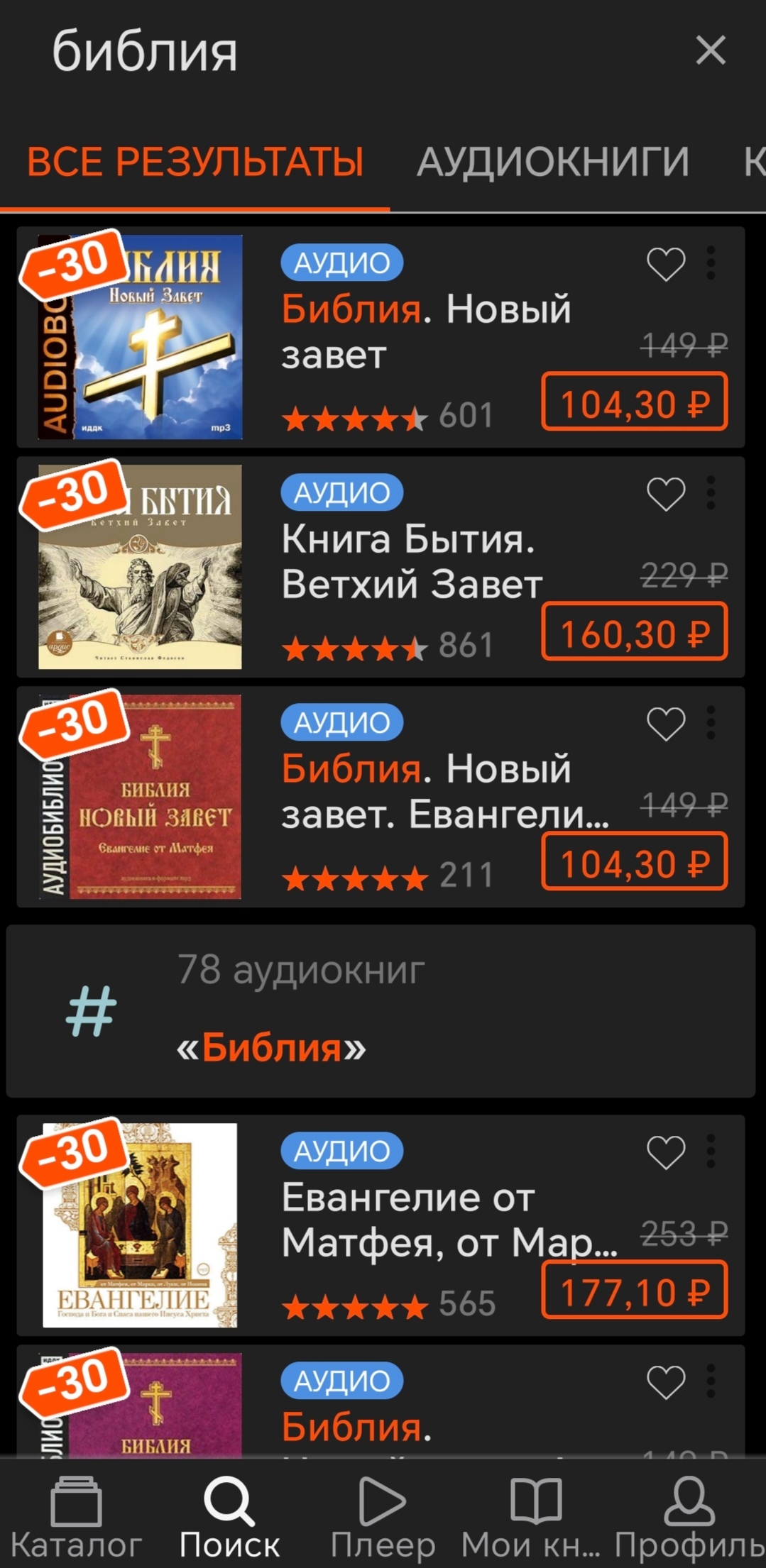Buy the Евангелие audiobook for 177,10 ₽
The image size is (766, 1568).
click(634, 1291)
